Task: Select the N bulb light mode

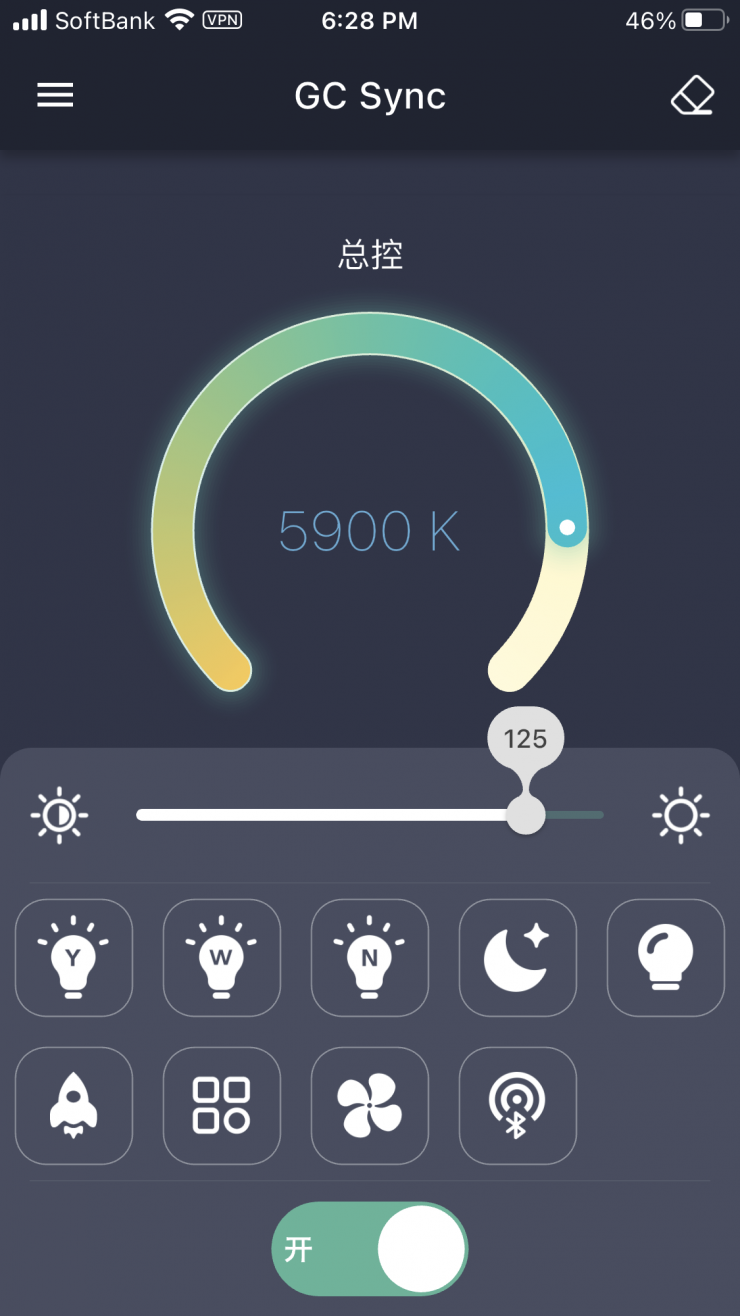Action: (370, 957)
